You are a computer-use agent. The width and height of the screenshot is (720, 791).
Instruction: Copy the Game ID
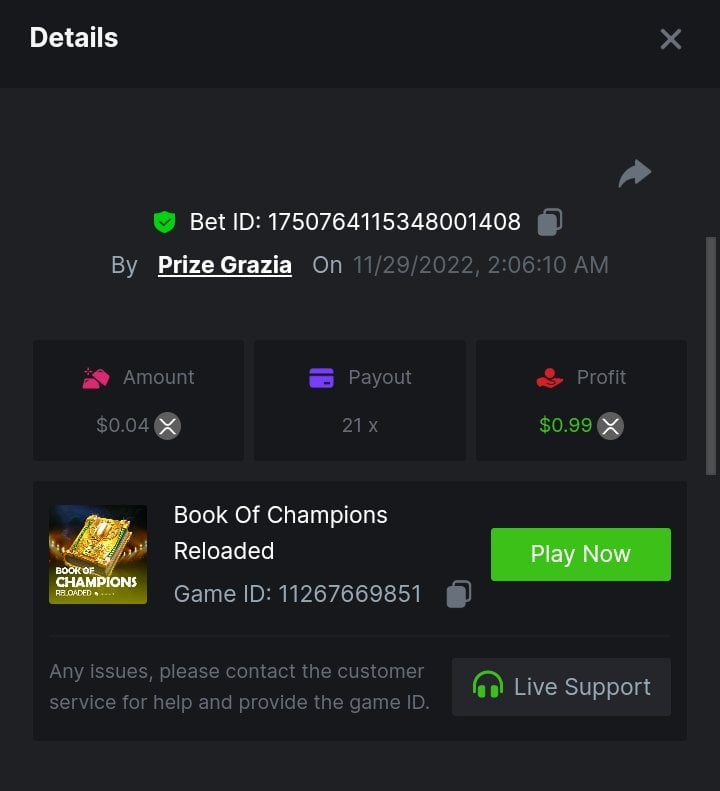pos(458,594)
